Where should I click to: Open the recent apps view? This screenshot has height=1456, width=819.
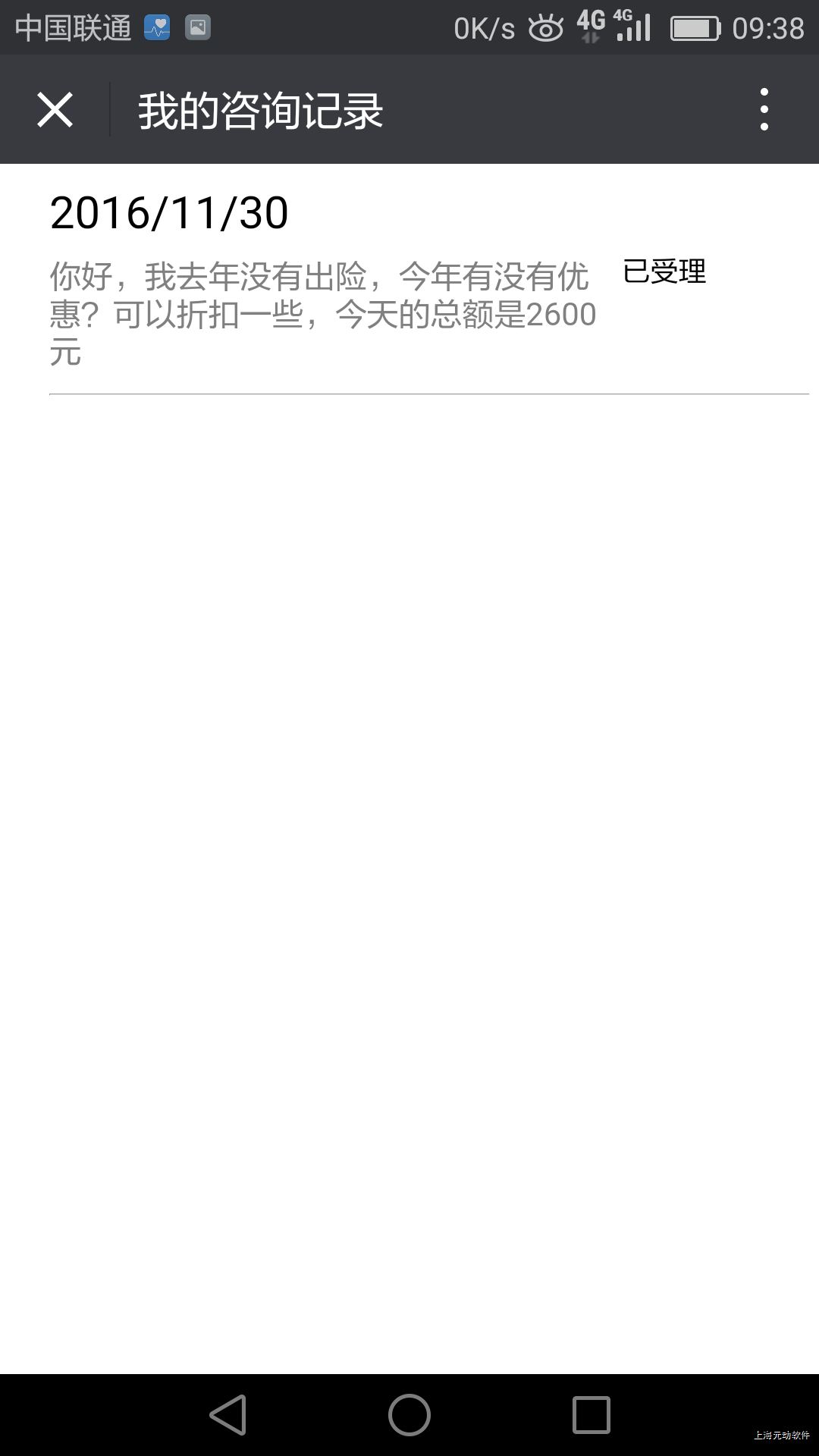[x=591, y=1414]
